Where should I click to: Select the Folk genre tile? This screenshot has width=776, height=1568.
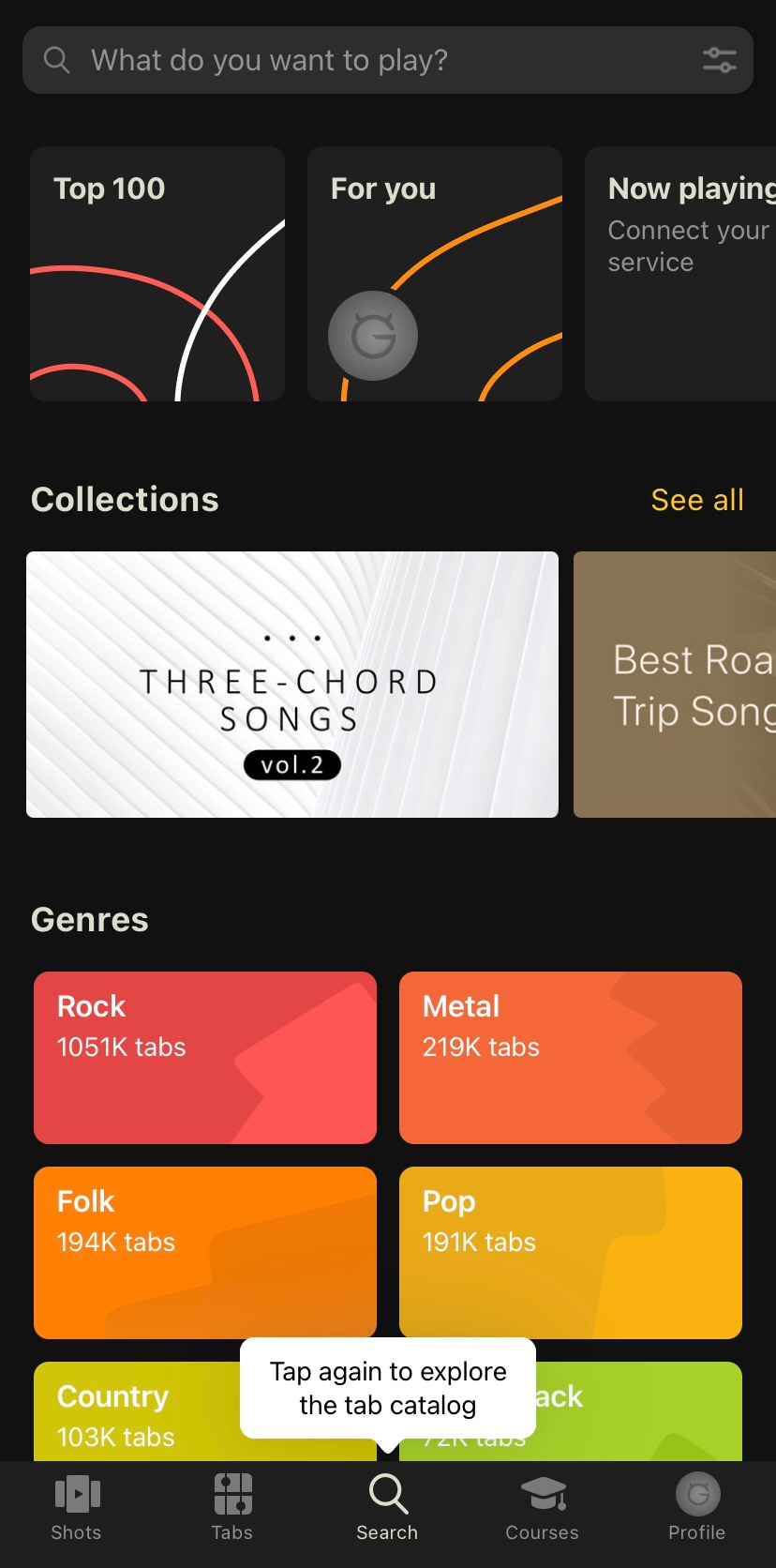205,1253
